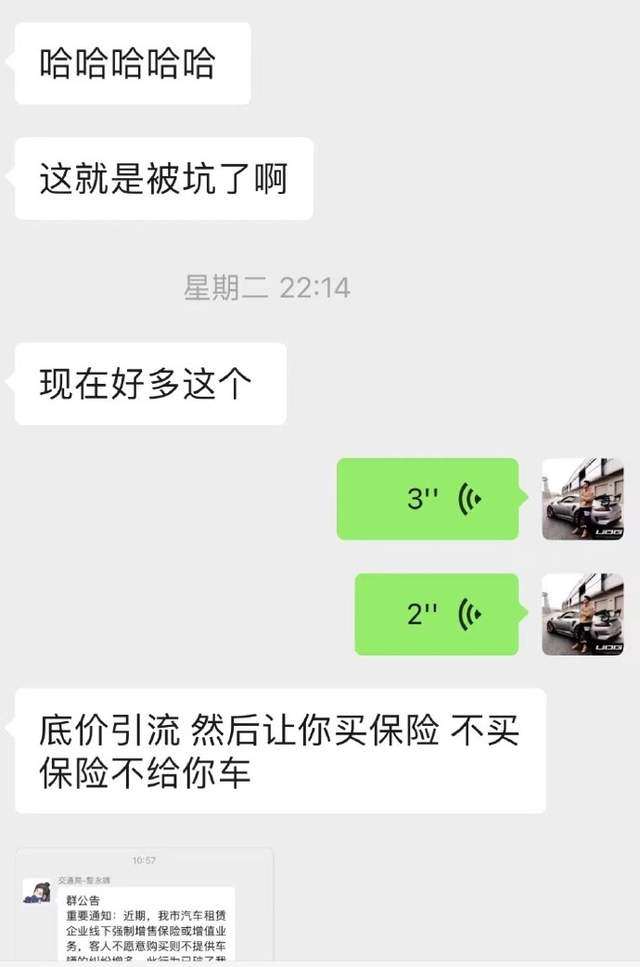Viewport: 640px width, 967px height.
Task: Play the 2'' voice message
Action: coord(437,614)
